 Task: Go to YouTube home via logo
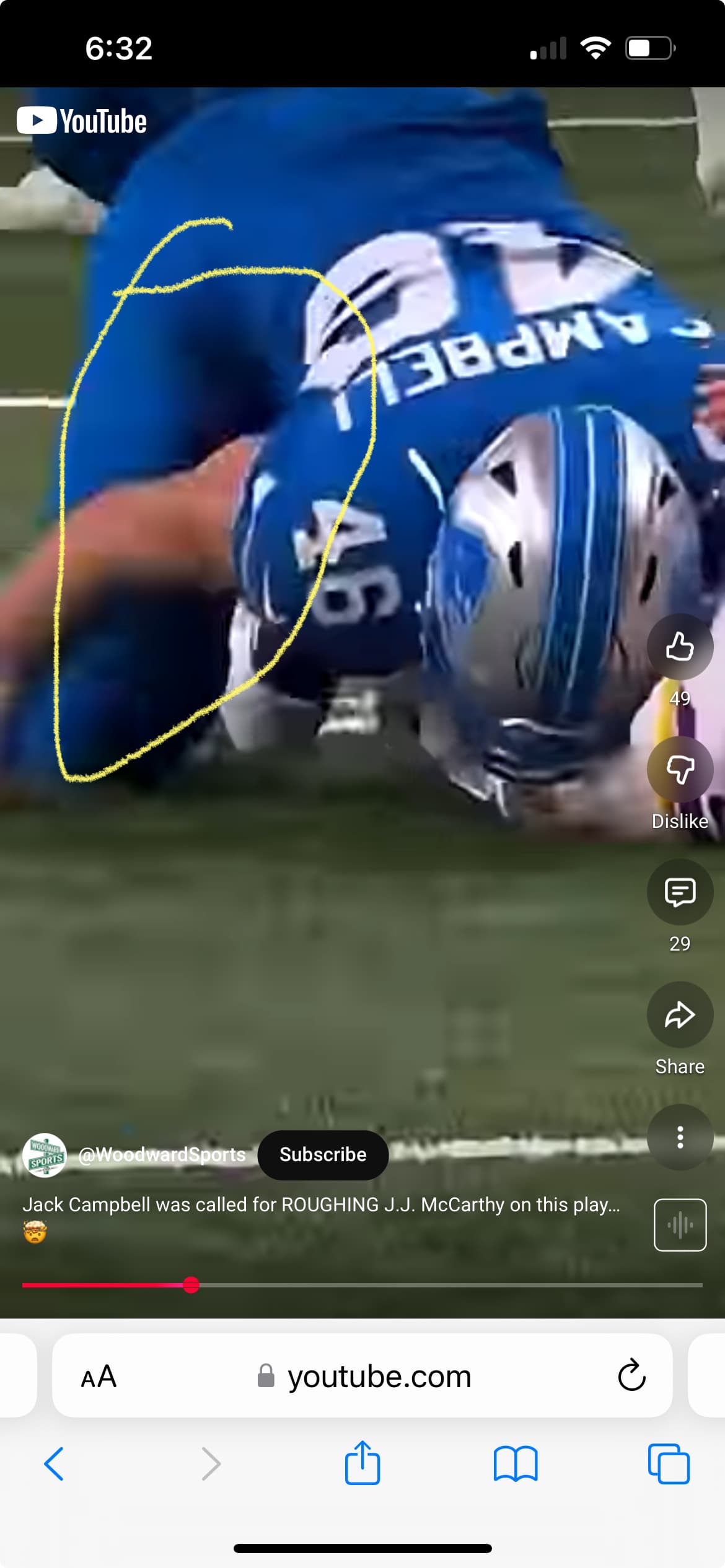click(82, 121)
